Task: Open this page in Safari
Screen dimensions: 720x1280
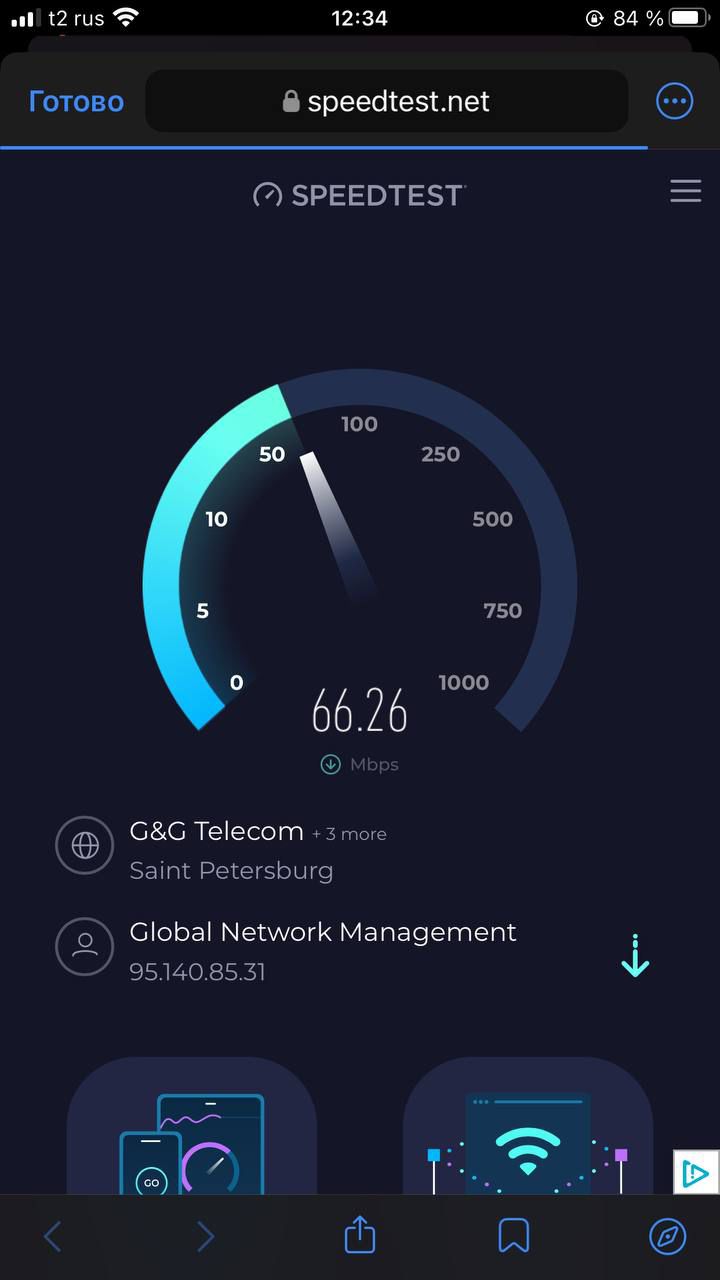Action: [667, 1237]
